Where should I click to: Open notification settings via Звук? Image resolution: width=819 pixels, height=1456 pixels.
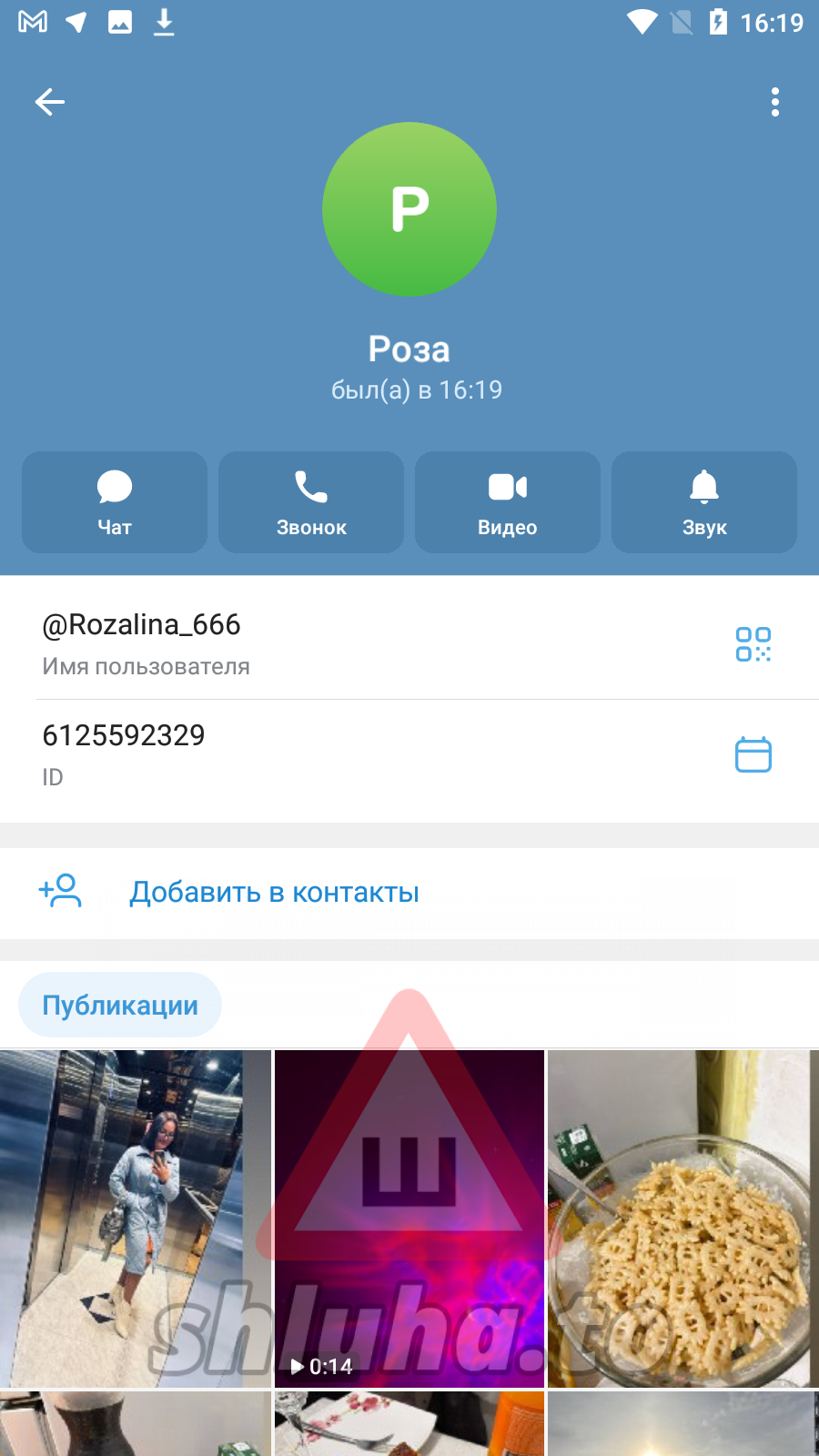pyautogui.click(x=704, y=502)
